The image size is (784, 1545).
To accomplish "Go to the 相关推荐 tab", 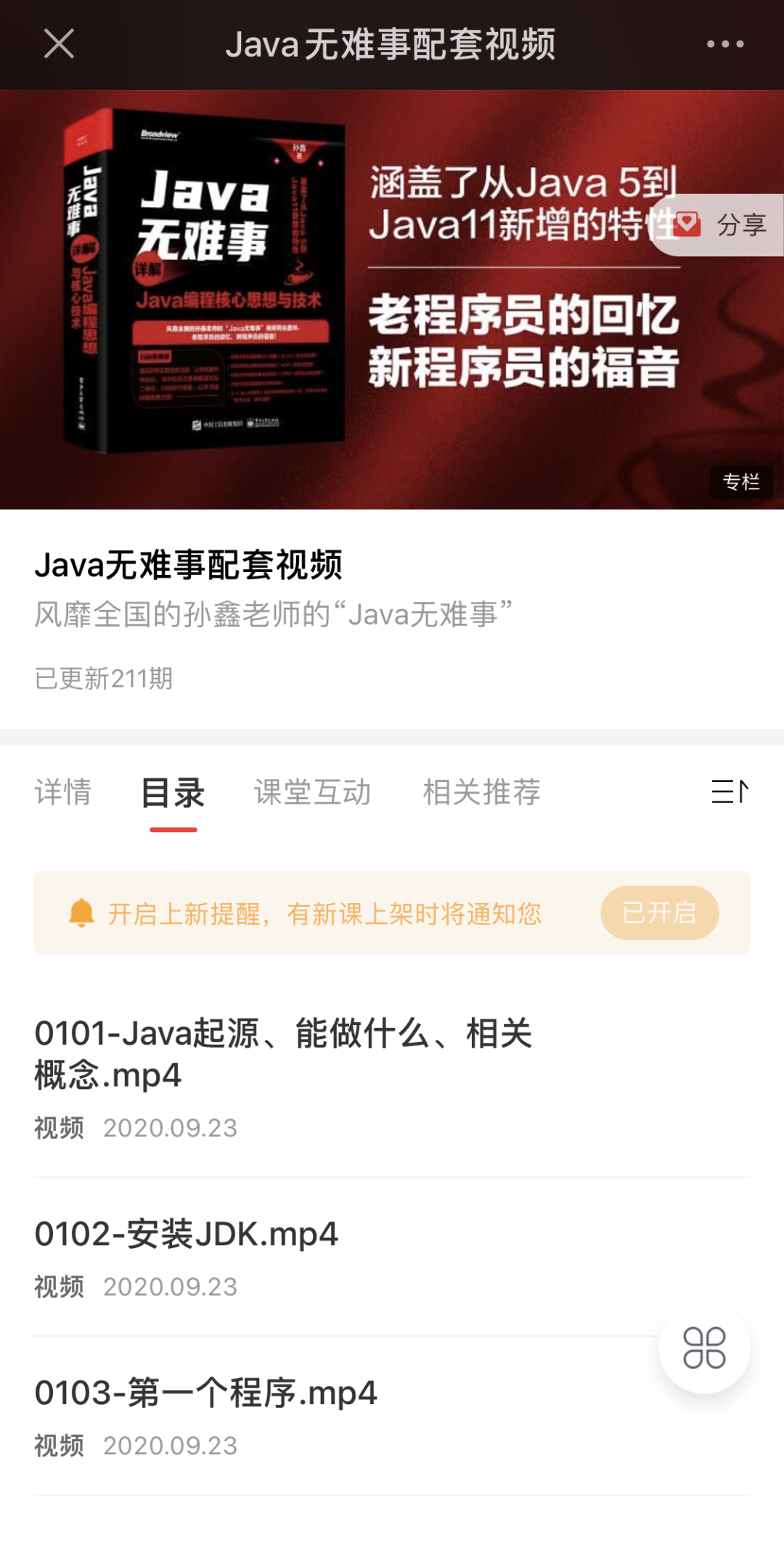I will [x=481, y=792].
